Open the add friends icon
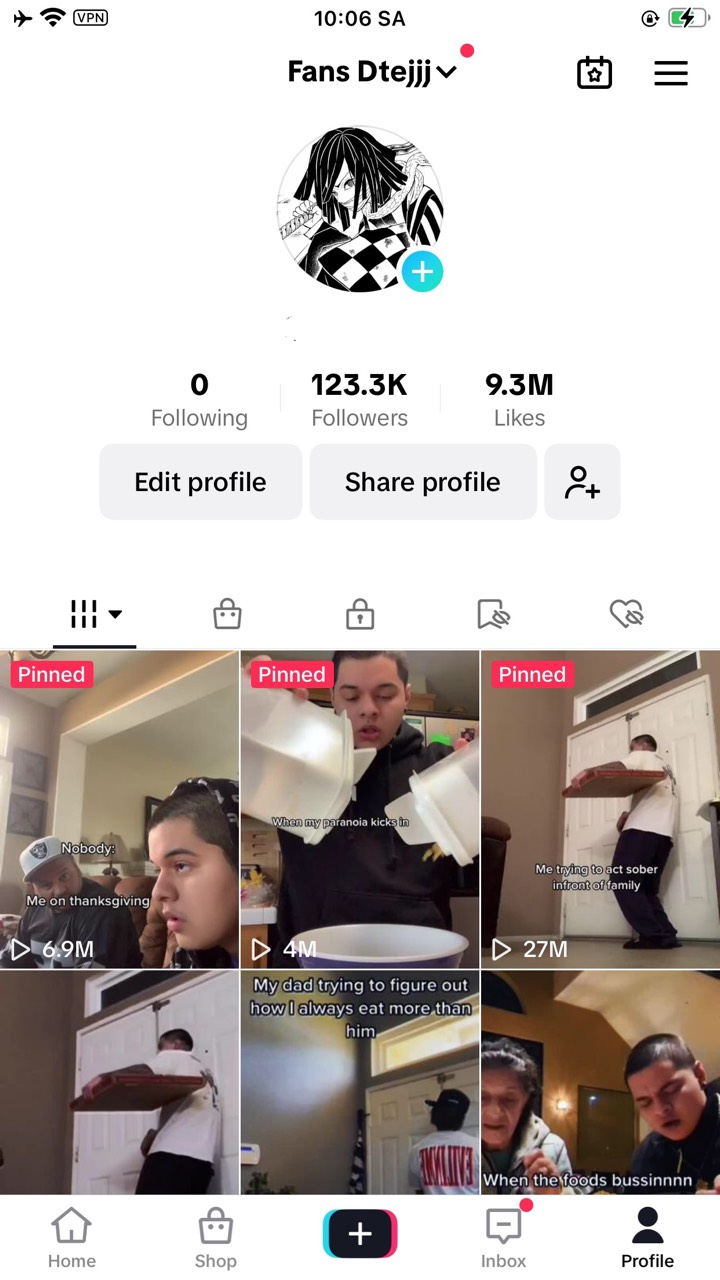The height and width of the screenshot is (1280, 720). 582,482
